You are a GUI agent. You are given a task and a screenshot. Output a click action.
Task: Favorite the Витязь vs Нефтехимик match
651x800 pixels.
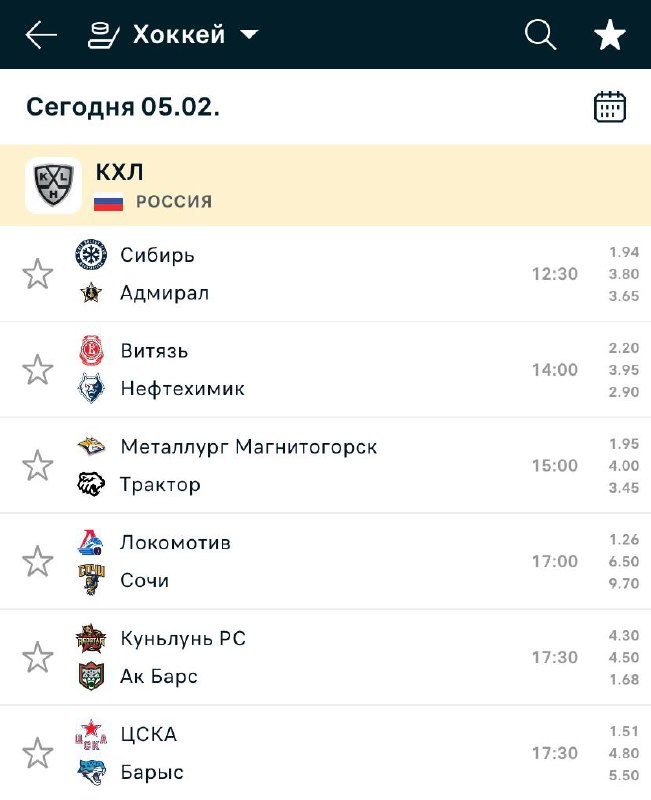(38, 370)
